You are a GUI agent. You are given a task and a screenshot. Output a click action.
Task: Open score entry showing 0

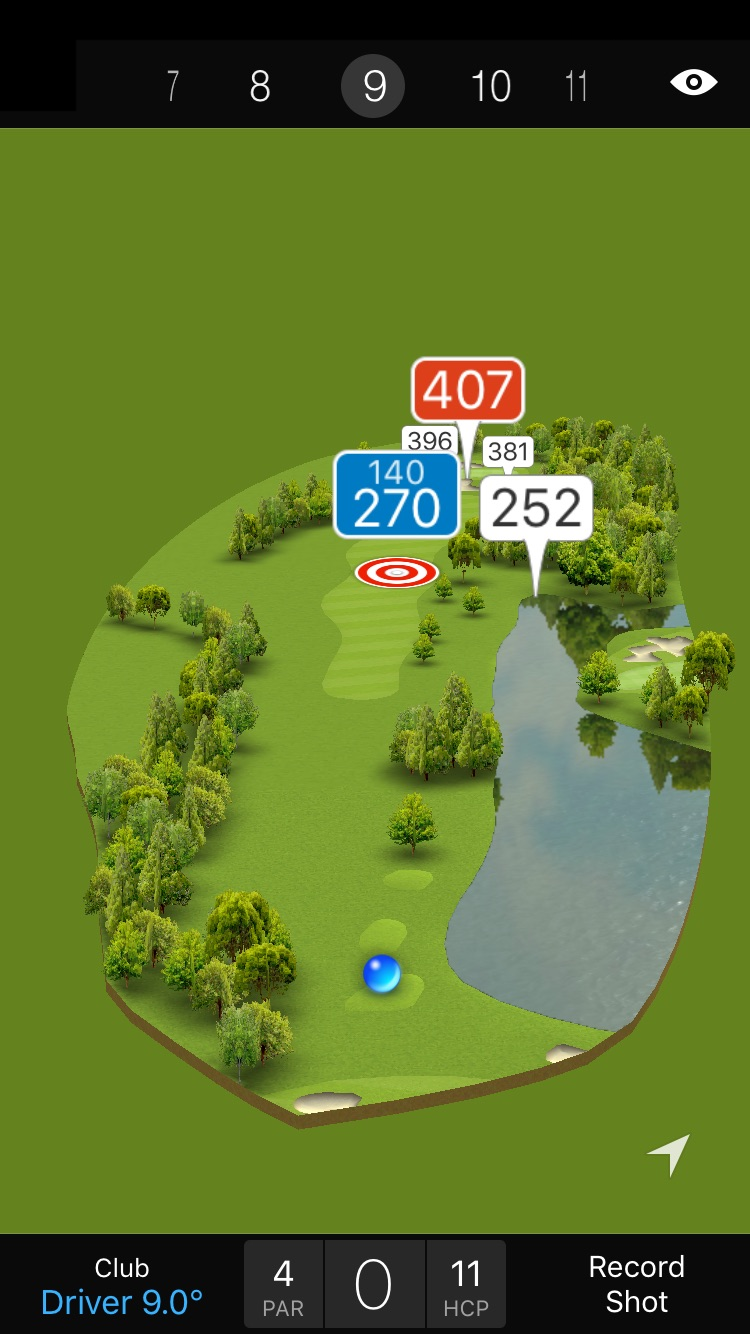374,1285
